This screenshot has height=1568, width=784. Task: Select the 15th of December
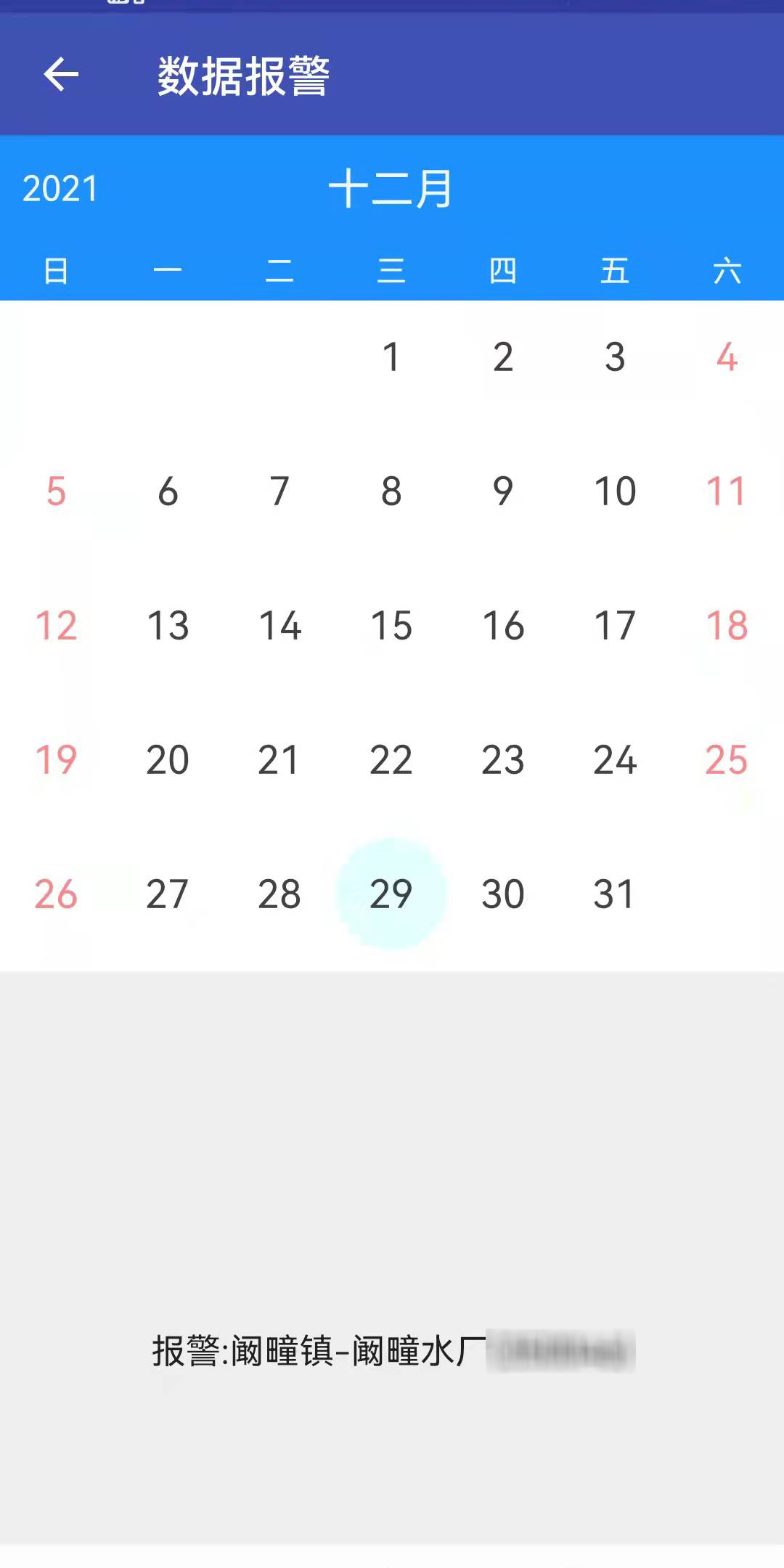click(391, 626)
